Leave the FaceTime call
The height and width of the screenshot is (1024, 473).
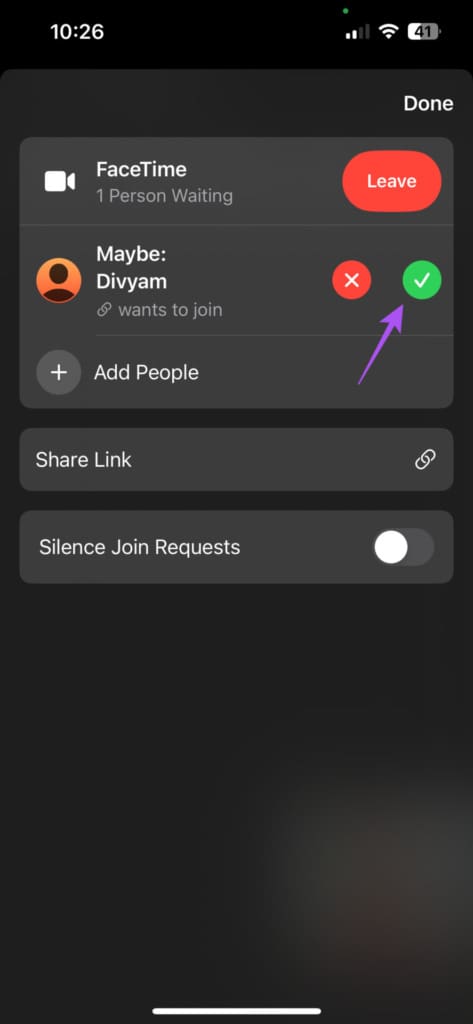pyautogui.click(x=391, y=181)
